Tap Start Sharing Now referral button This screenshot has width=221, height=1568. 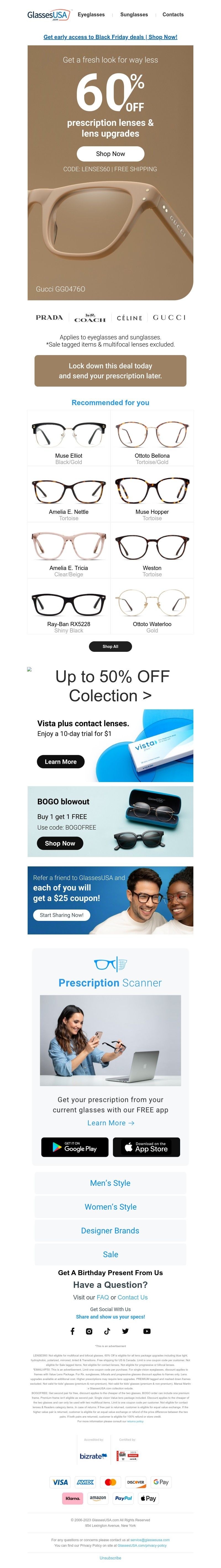pyautogui.click(x=62, y=915)
